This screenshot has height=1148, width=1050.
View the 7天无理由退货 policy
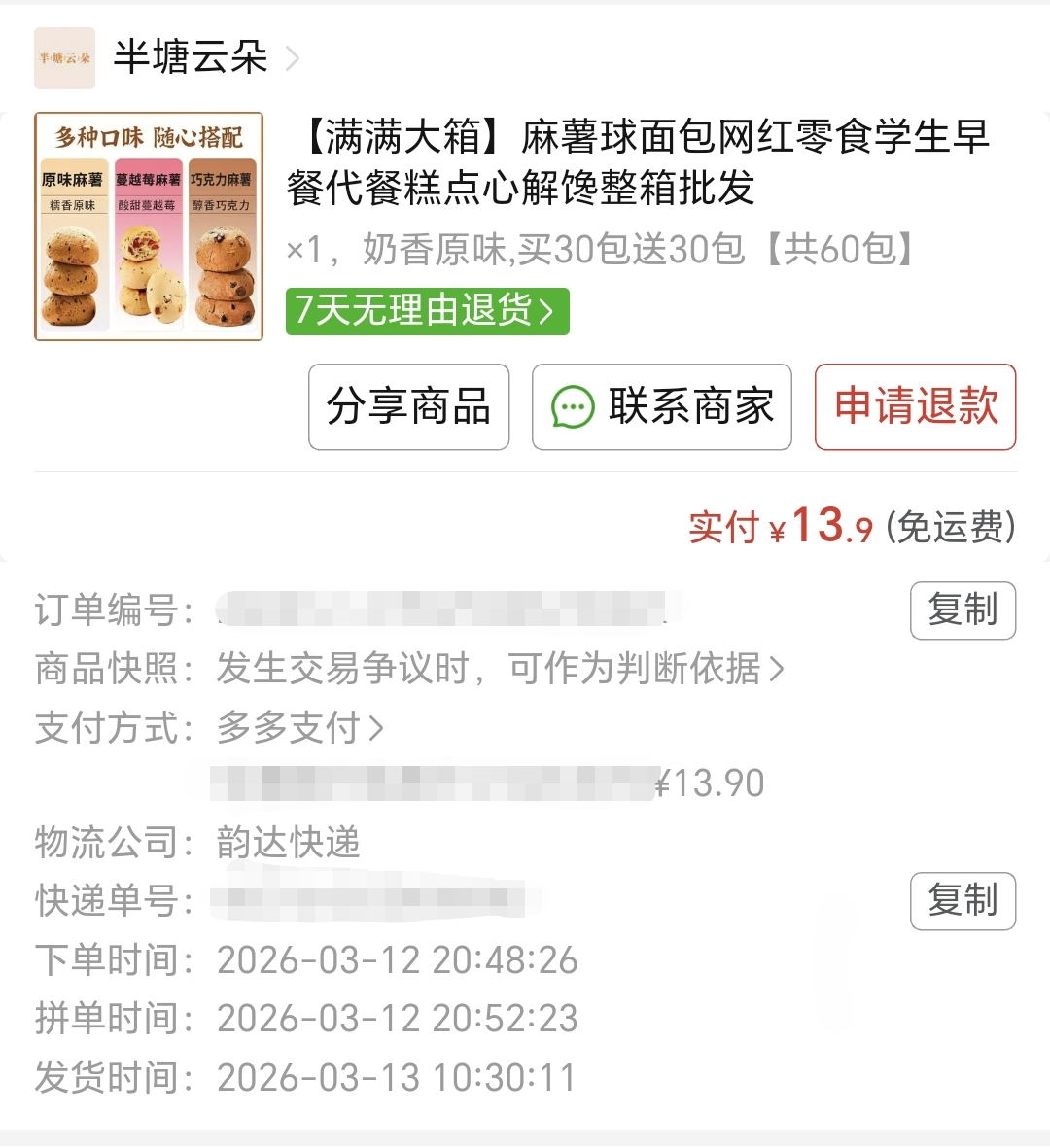point(427,311)
